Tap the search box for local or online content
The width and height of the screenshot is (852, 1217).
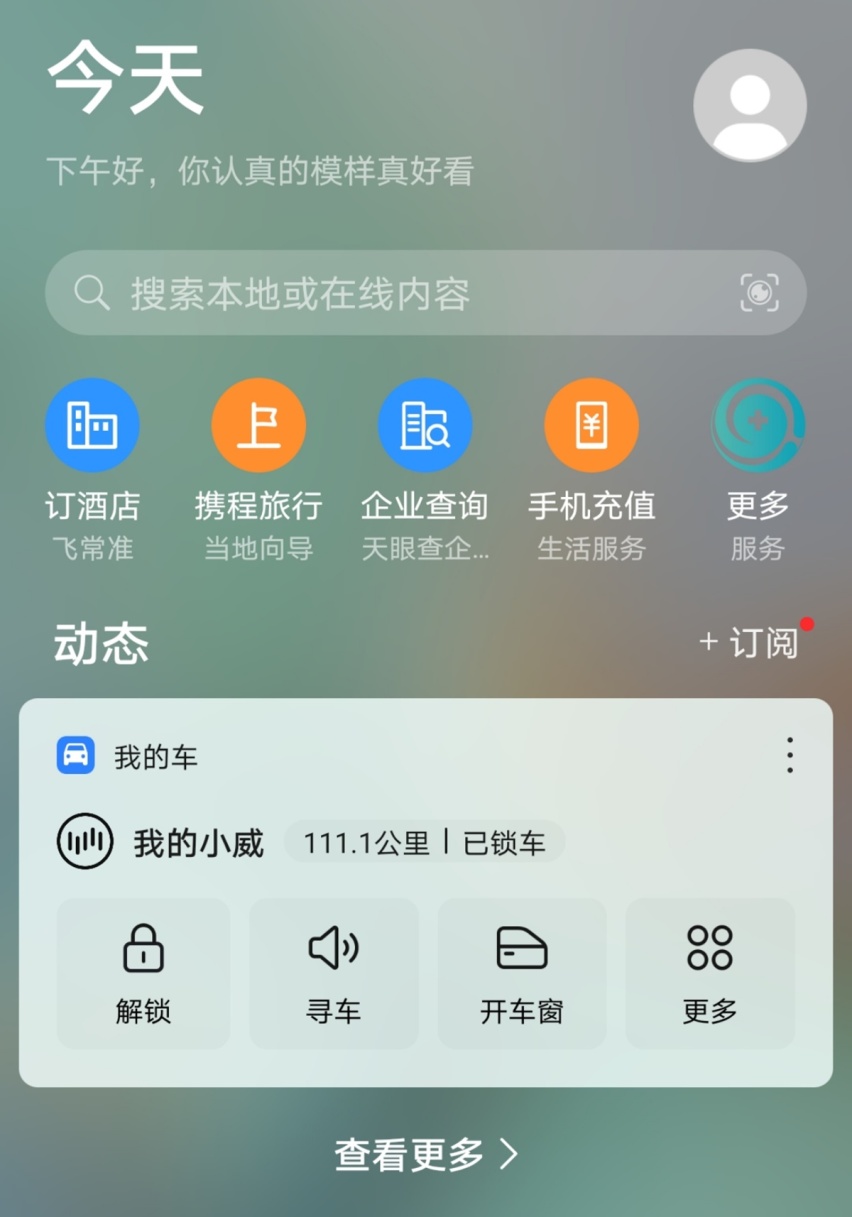400,293
